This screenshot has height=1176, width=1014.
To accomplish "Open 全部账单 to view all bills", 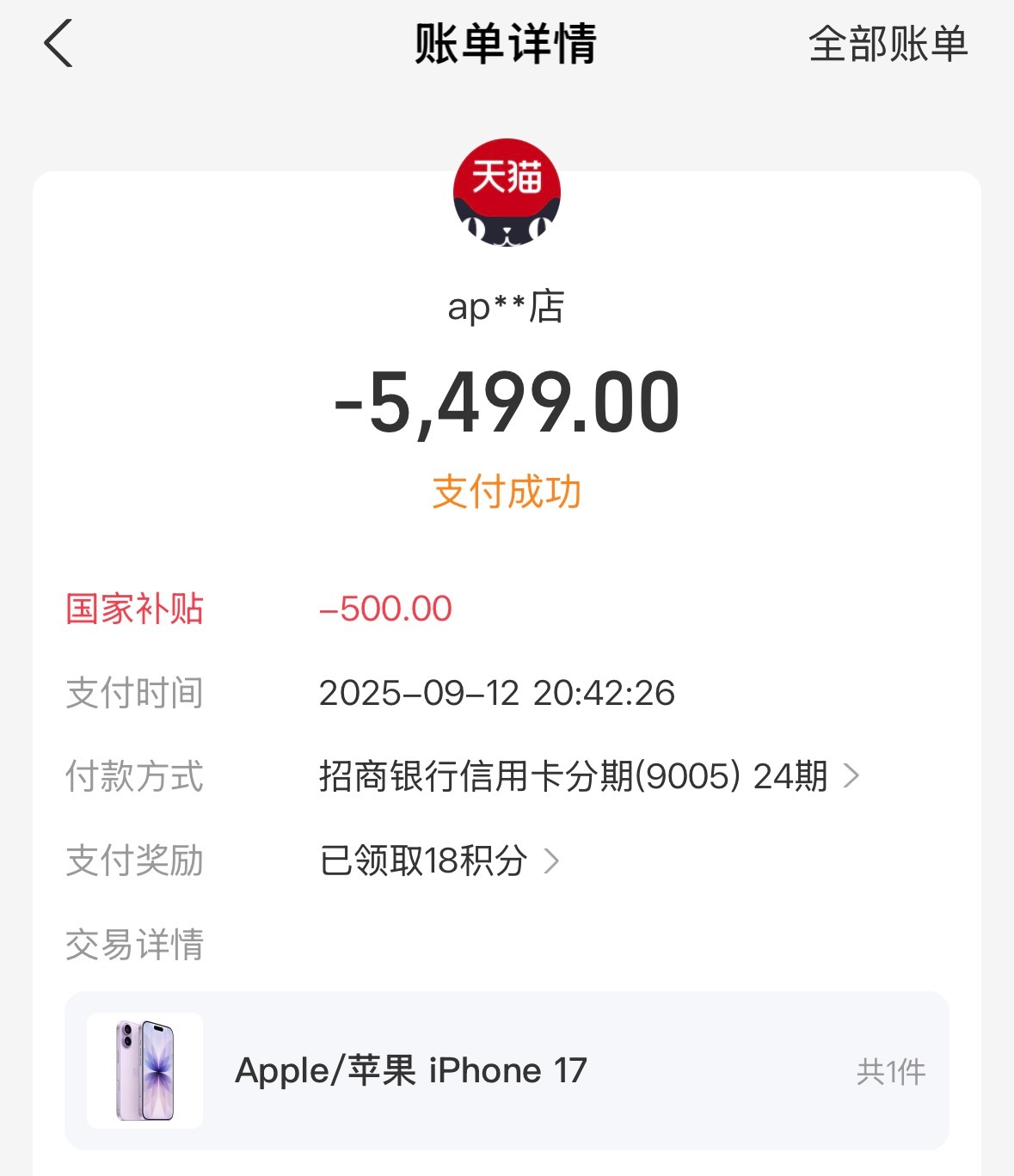I will (888, 44).
